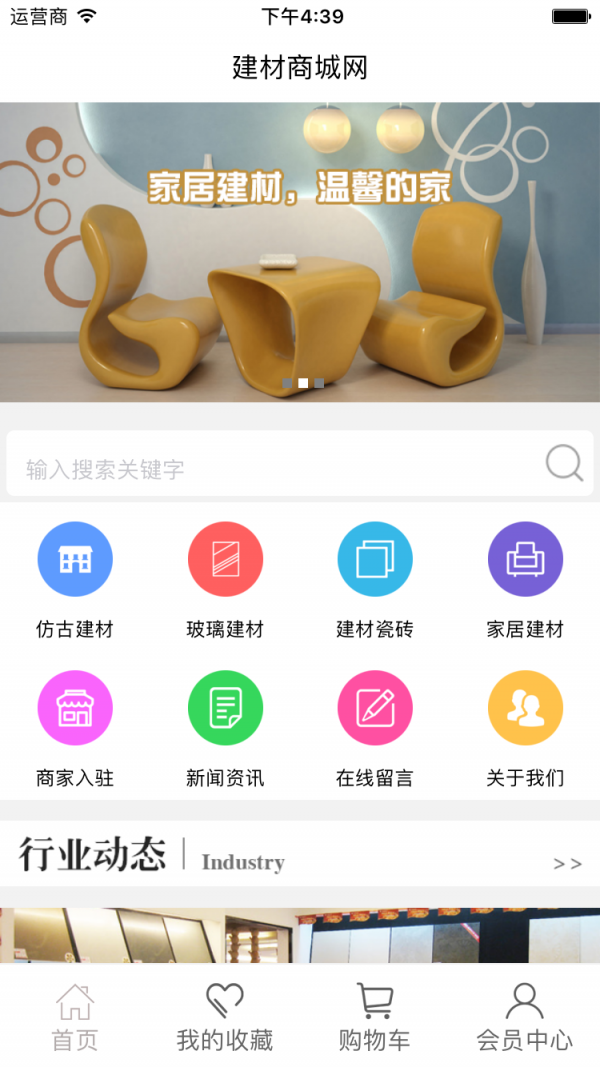Switch to the 我的收藏 tab

(x=225, y=1017)
